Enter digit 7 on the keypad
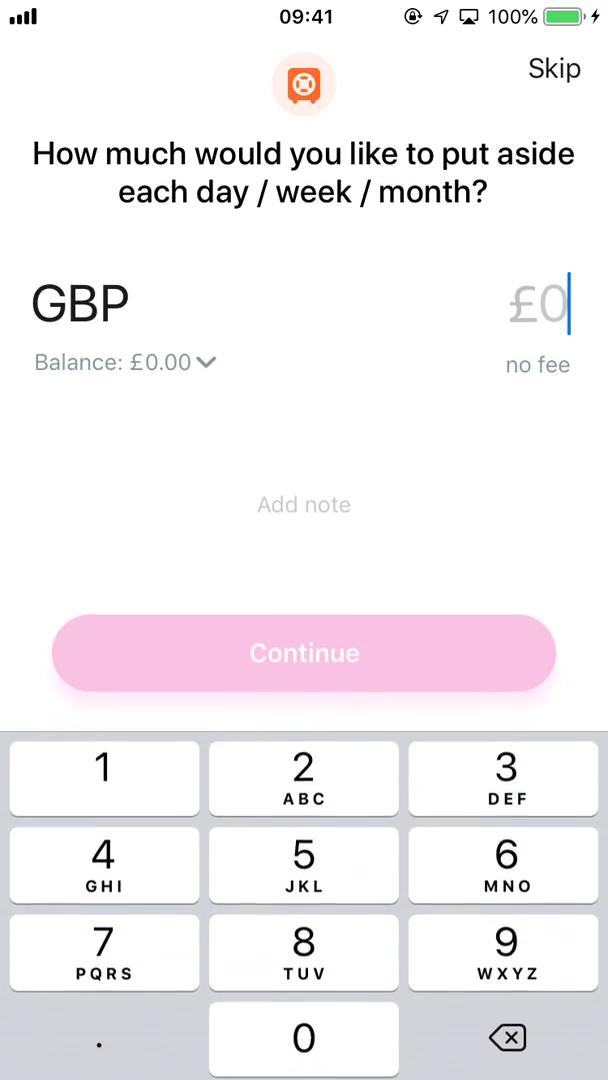Screen dimensions: 608x1080 (x=104, y=952)
